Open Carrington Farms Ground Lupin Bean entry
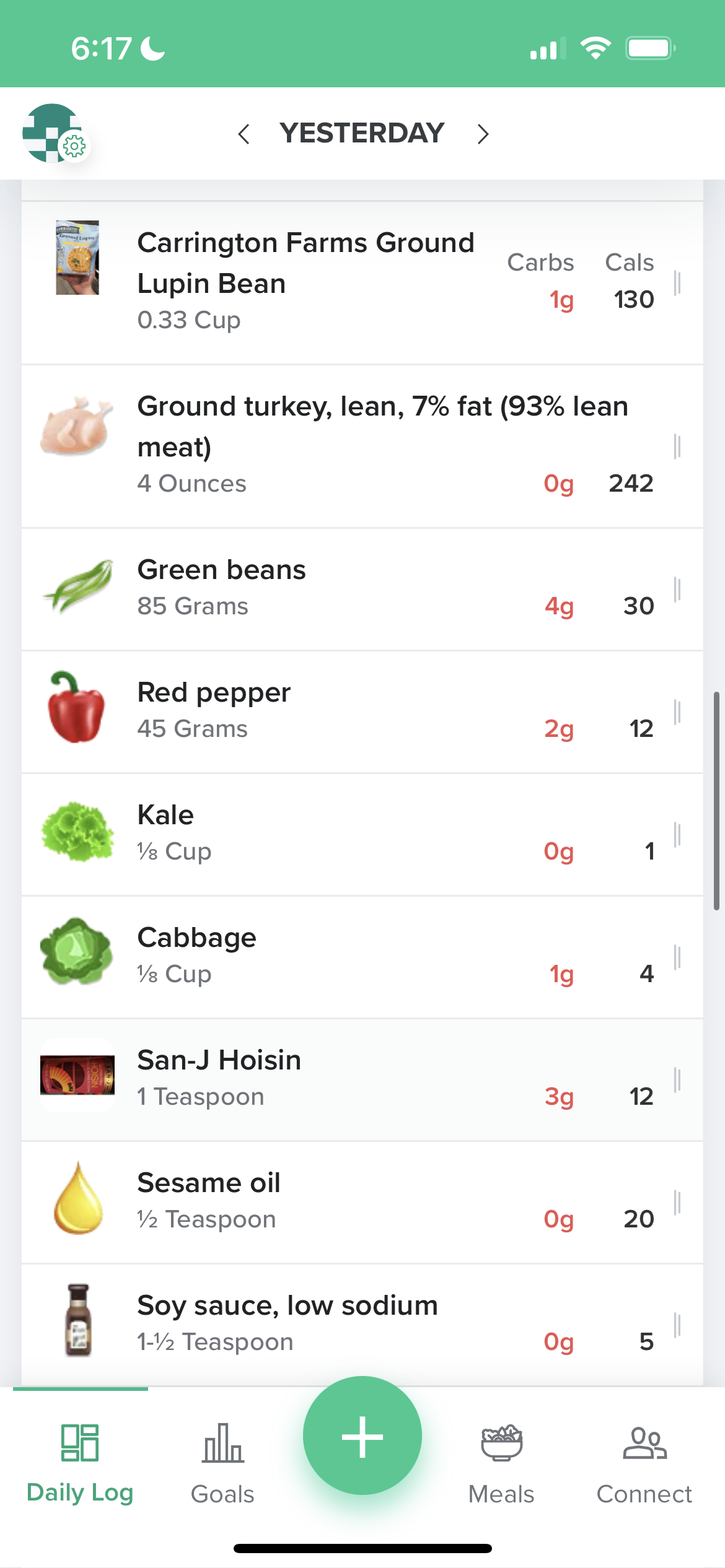The image size is (725, 1568). (x=305, y=282)
